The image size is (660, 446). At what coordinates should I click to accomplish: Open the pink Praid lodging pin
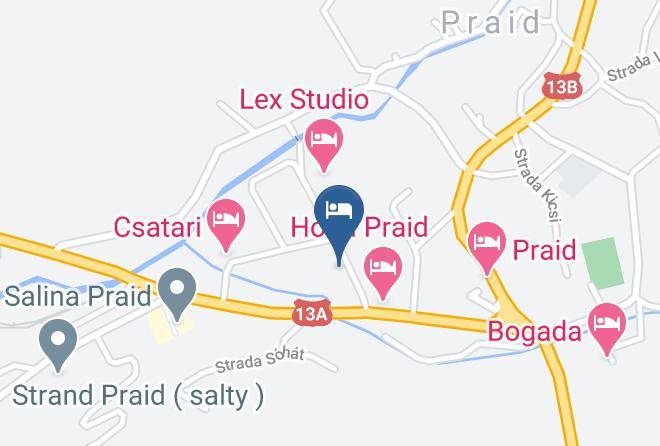click(x=487, y=247)
